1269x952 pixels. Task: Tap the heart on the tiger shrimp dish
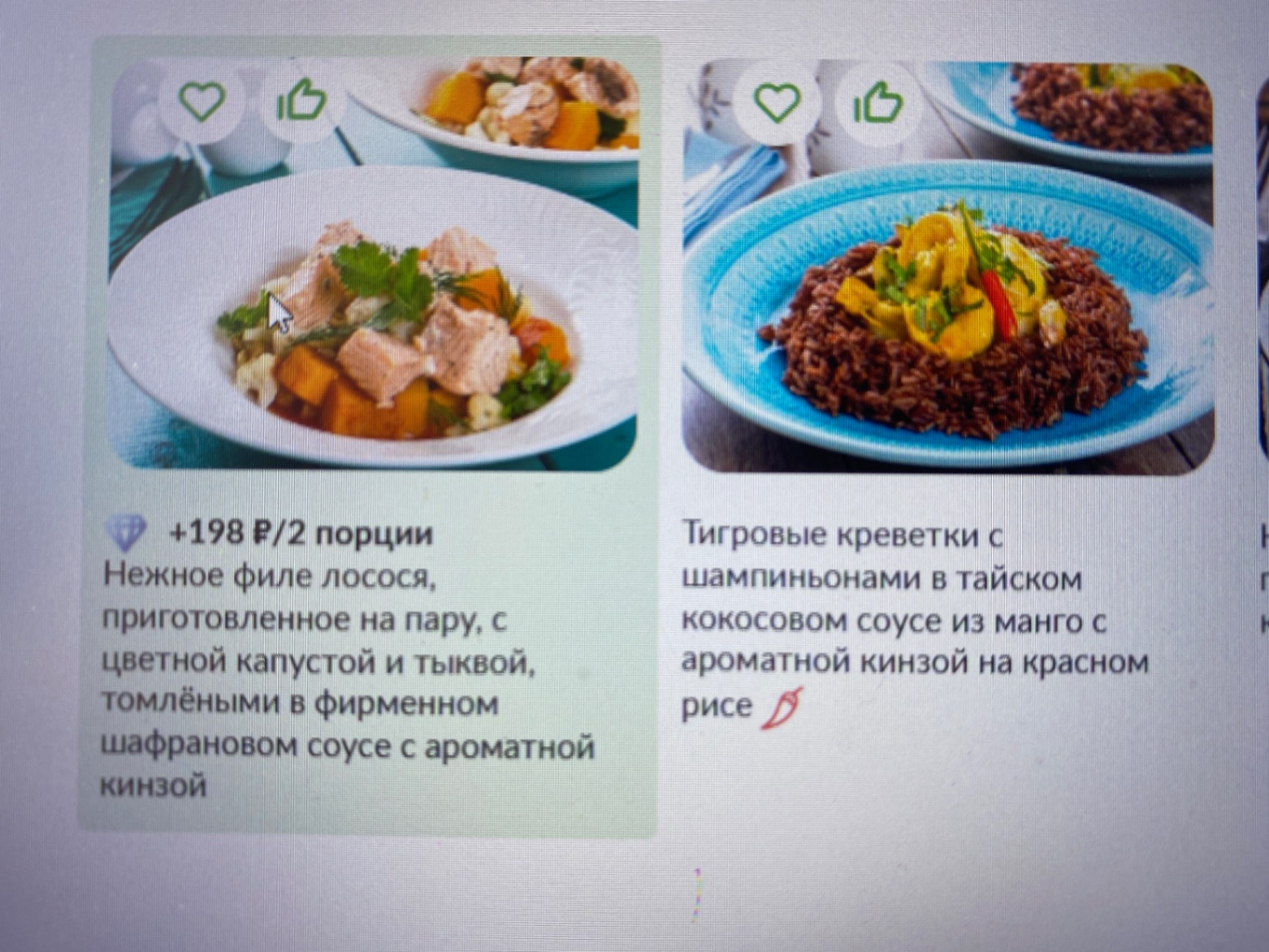point(777,102)
